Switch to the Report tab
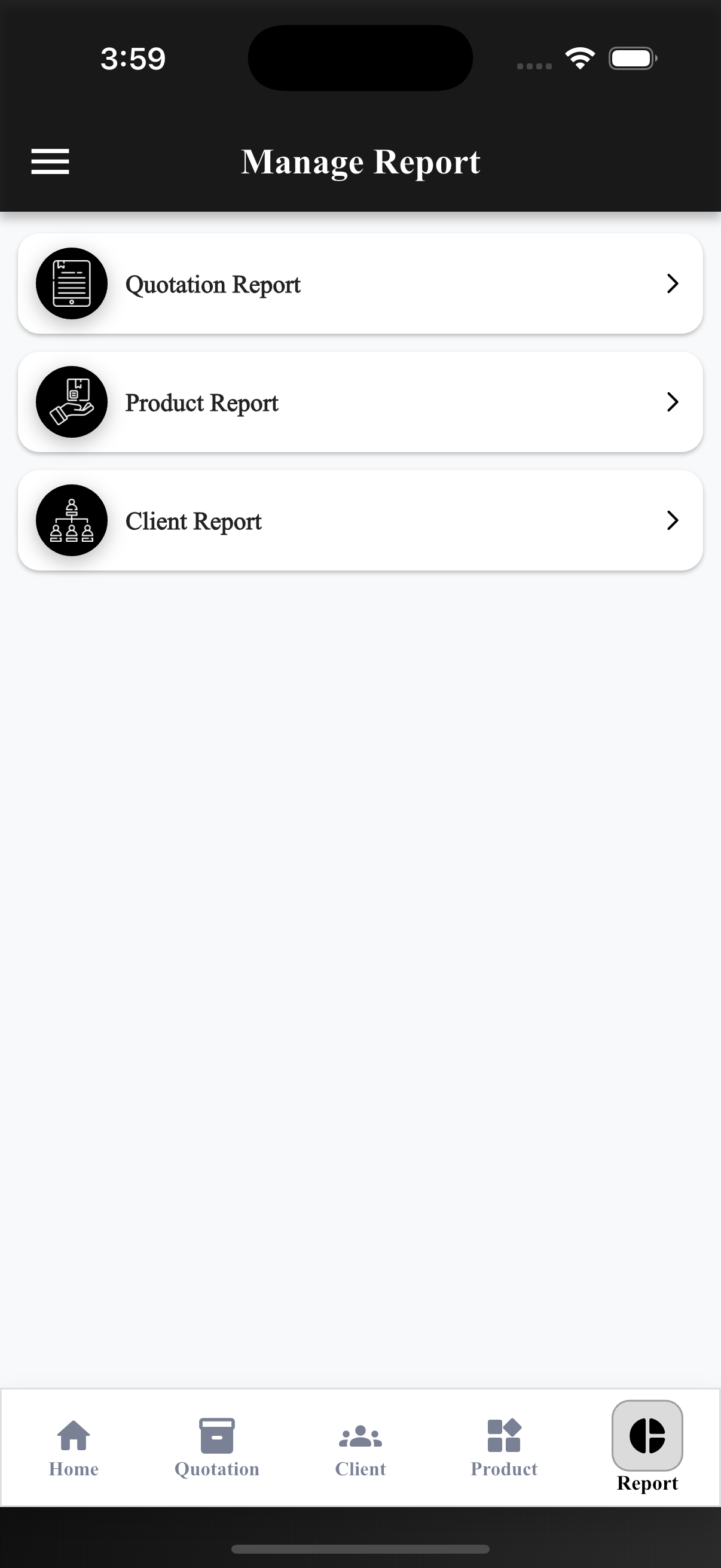The height and width of the screenshot is (1568, 721). pos(647,1448)
